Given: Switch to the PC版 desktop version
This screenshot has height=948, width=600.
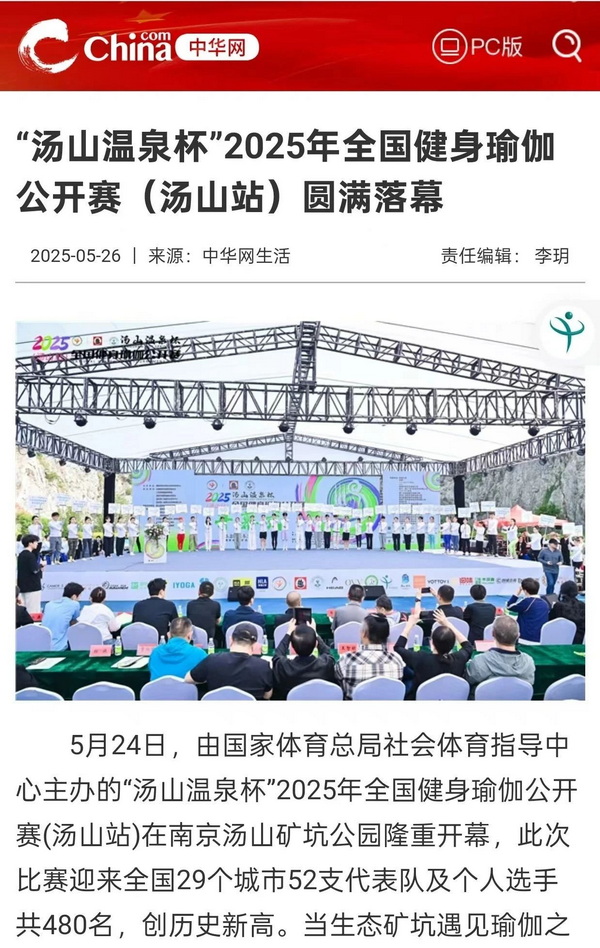Looking at the screenshot, I should pyautogui.click(x=478, y=46).
